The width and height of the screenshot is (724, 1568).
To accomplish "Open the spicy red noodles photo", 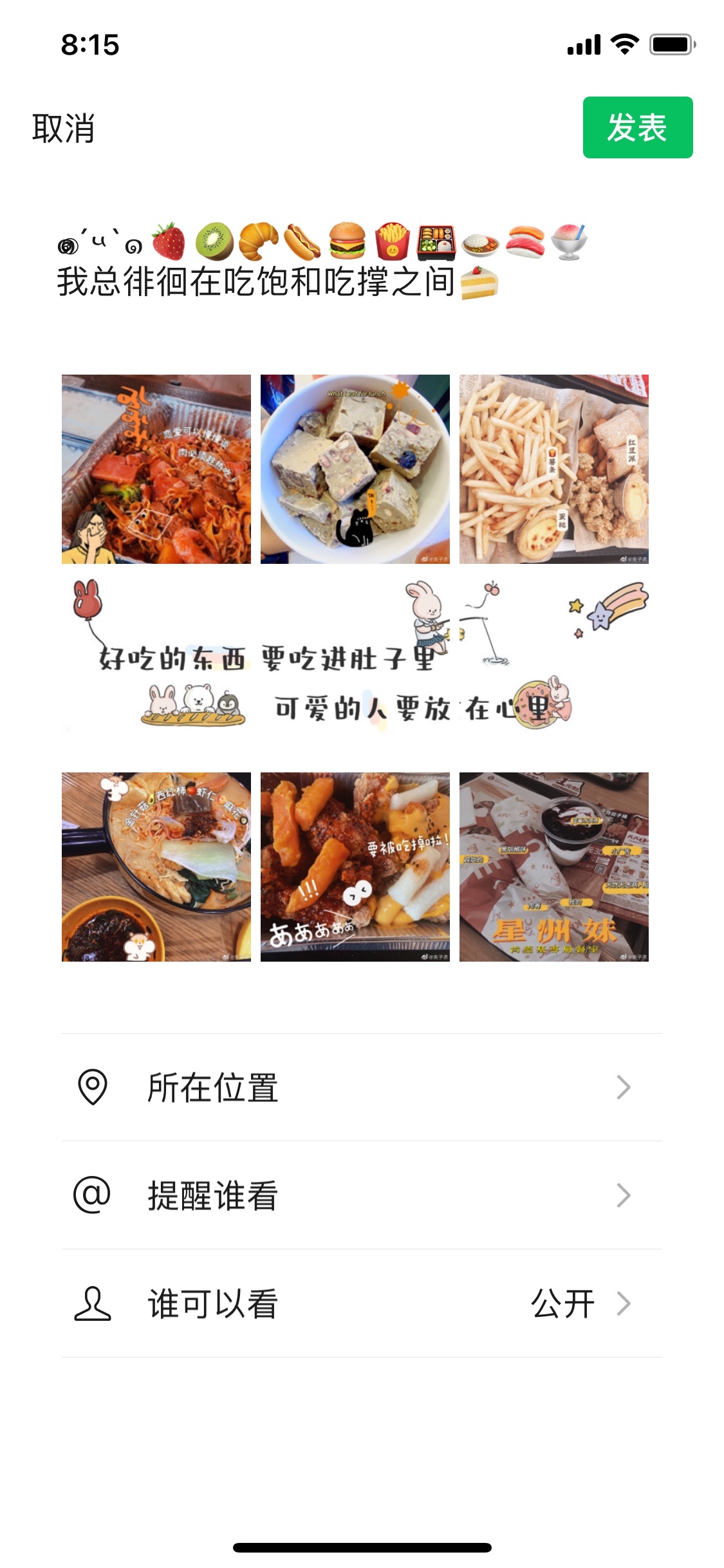I will pos(156,469).
